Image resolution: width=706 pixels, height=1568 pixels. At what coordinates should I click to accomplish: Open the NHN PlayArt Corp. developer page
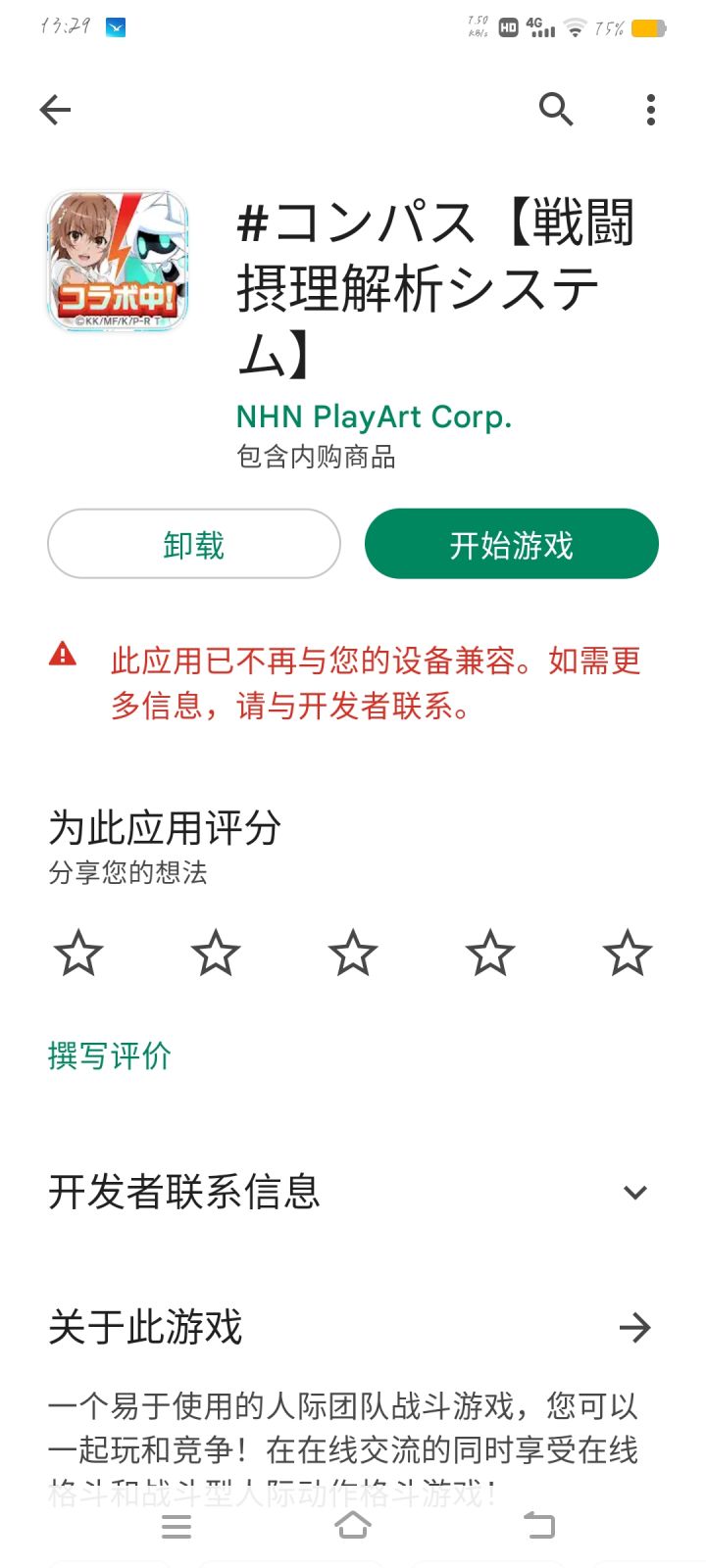373,417
